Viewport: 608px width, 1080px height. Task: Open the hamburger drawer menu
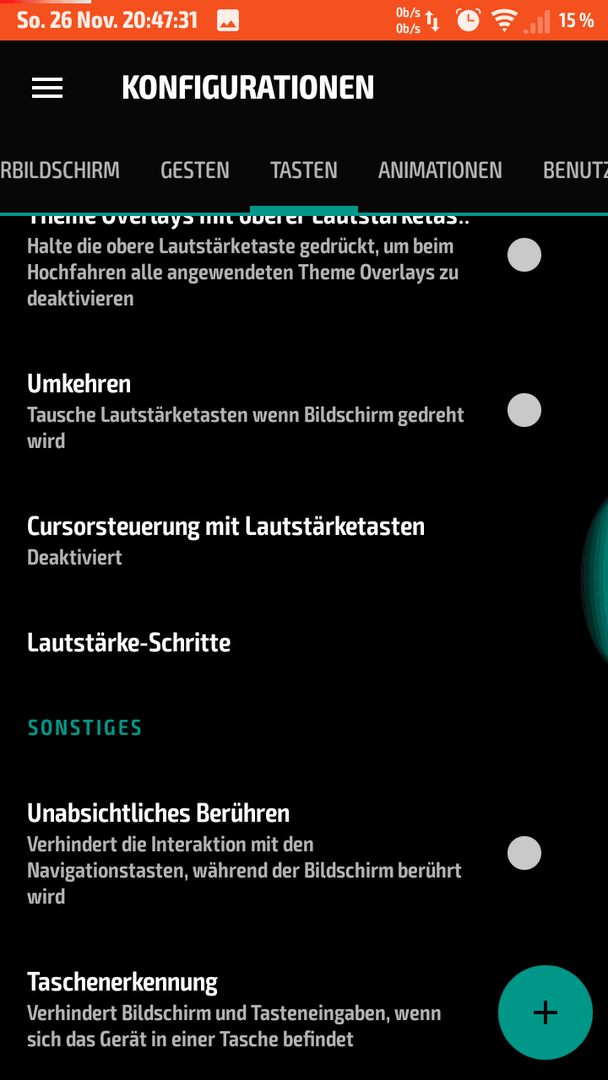pos(48,87)
